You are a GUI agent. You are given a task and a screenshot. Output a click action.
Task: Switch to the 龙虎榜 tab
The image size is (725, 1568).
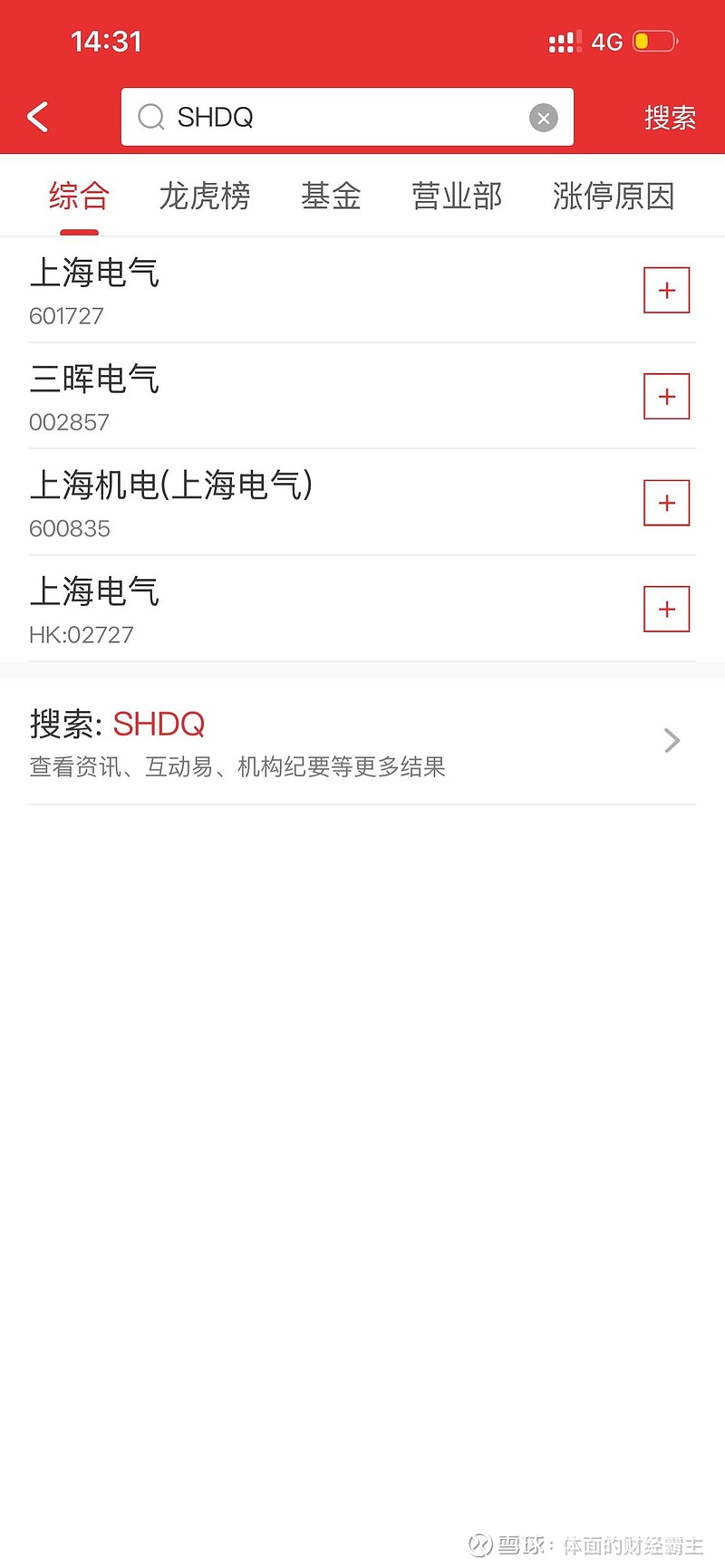[x=205, y=196]
